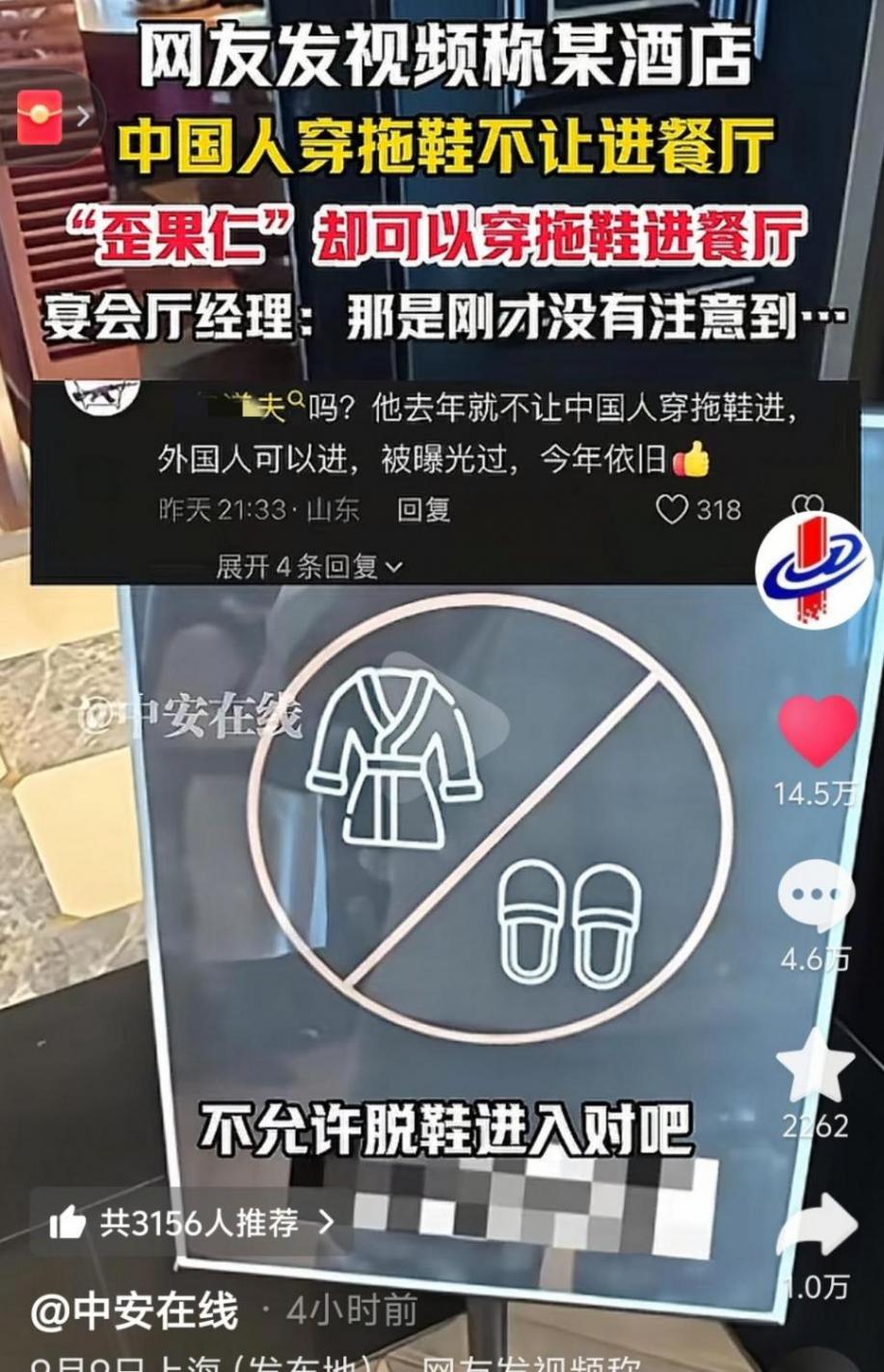Open the red packet icon
884x1372 pixels.
(40, 118)
